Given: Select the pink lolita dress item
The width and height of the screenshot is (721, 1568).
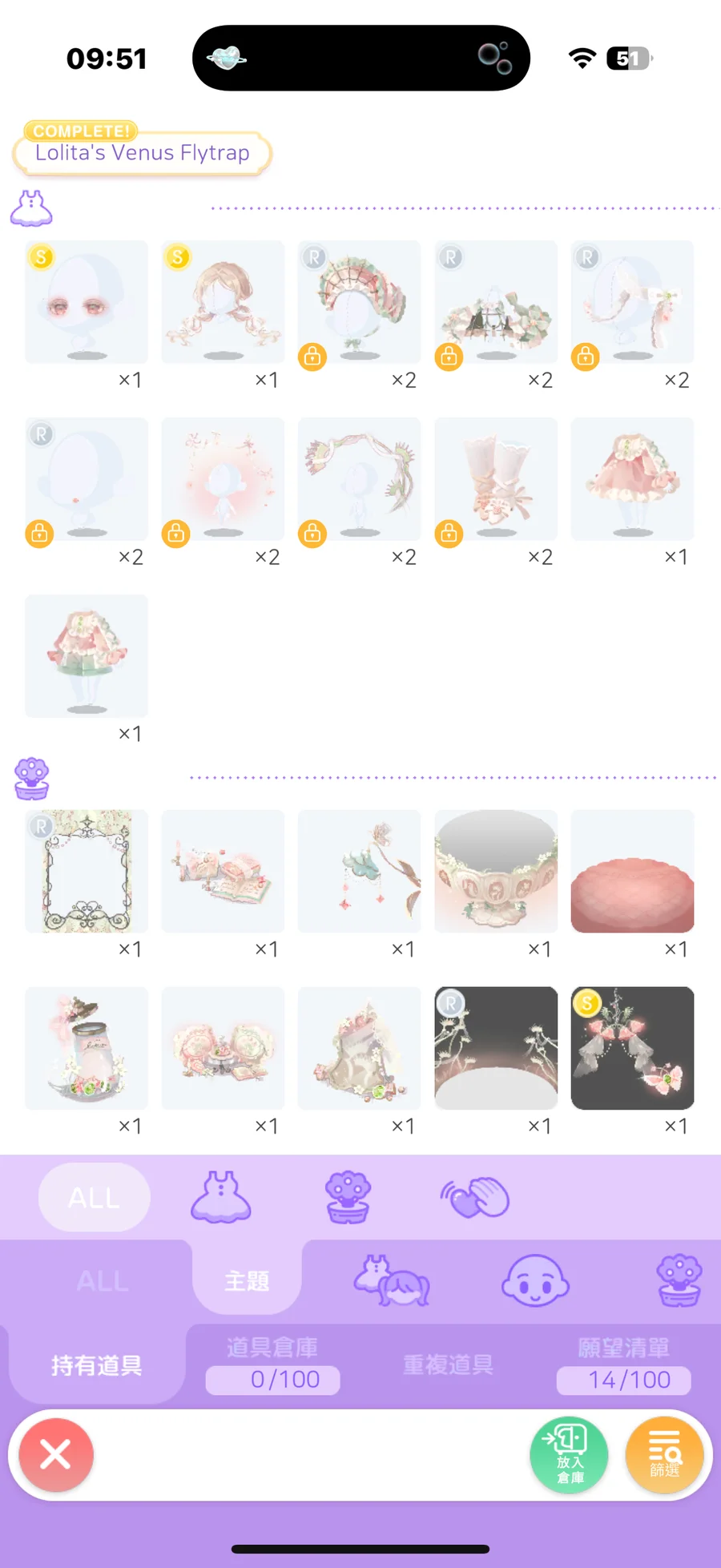Looking at the screenshot, I should 632,479.
